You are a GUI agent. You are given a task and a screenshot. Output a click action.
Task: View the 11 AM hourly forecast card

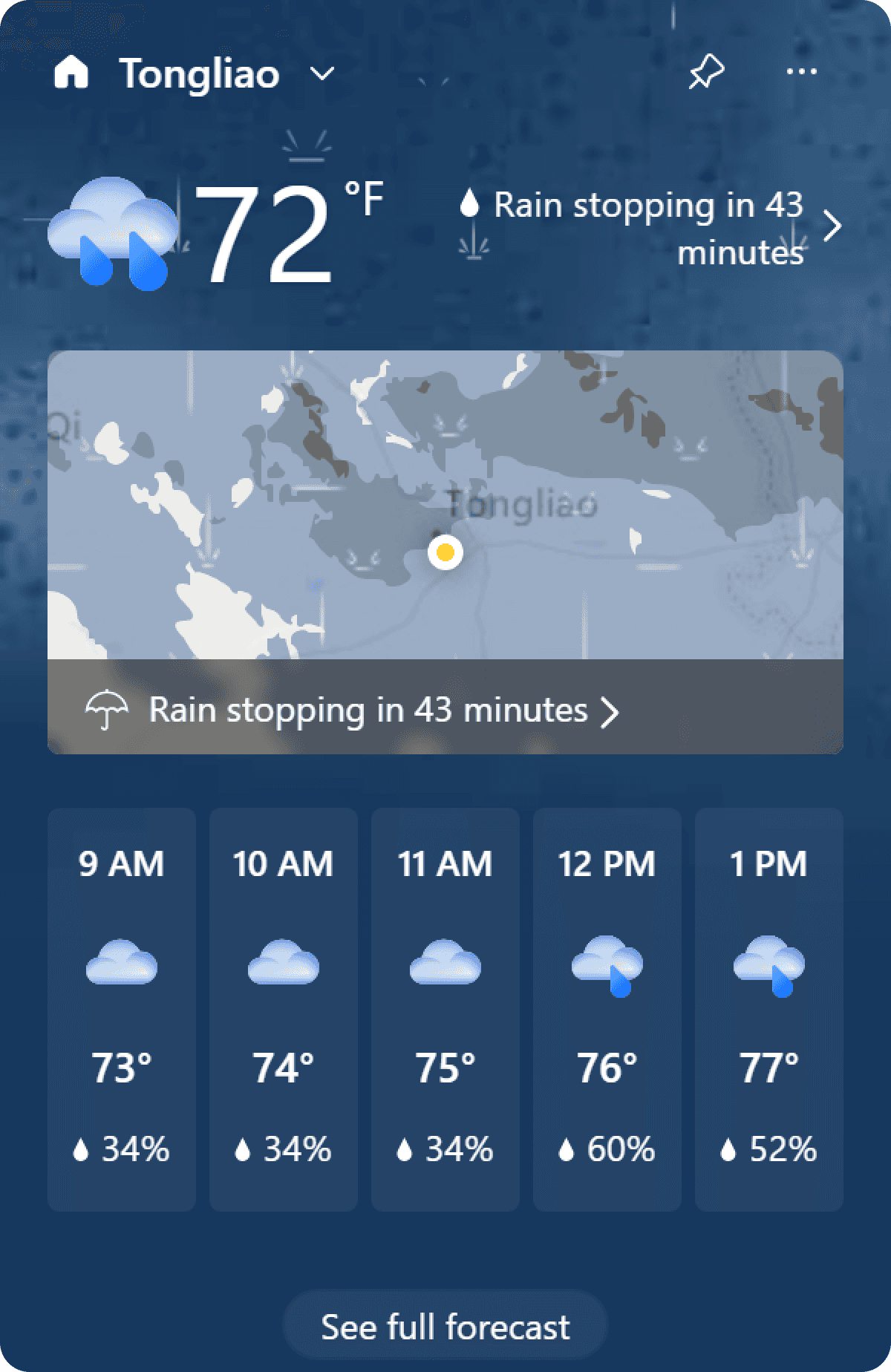pos(446,1009)
